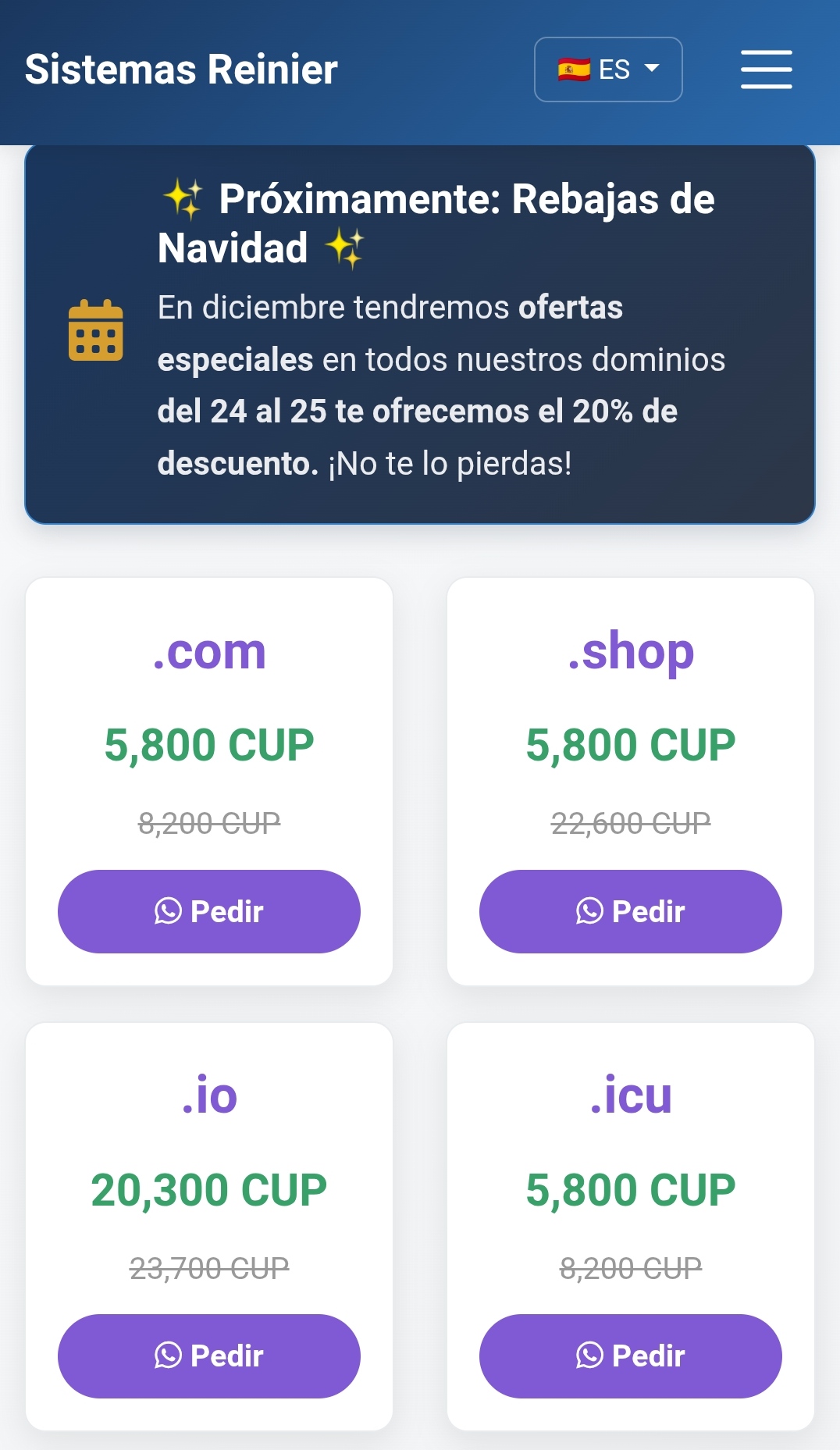Select the .icu domain card title
Image resolution: width=840 pixels, height=1450 pixels.
coord(629,1098)
